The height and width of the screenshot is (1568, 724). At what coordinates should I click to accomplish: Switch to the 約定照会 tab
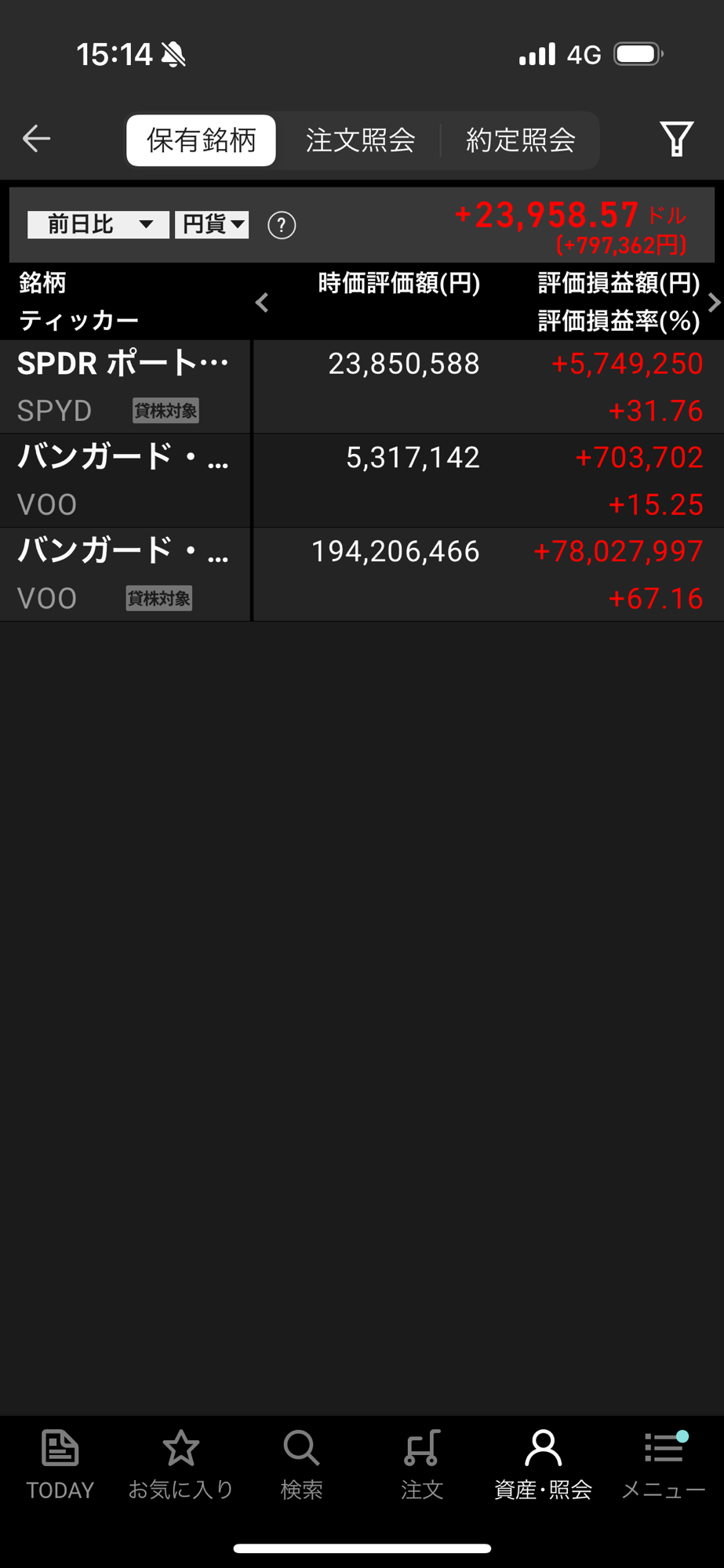click(520, 140)
